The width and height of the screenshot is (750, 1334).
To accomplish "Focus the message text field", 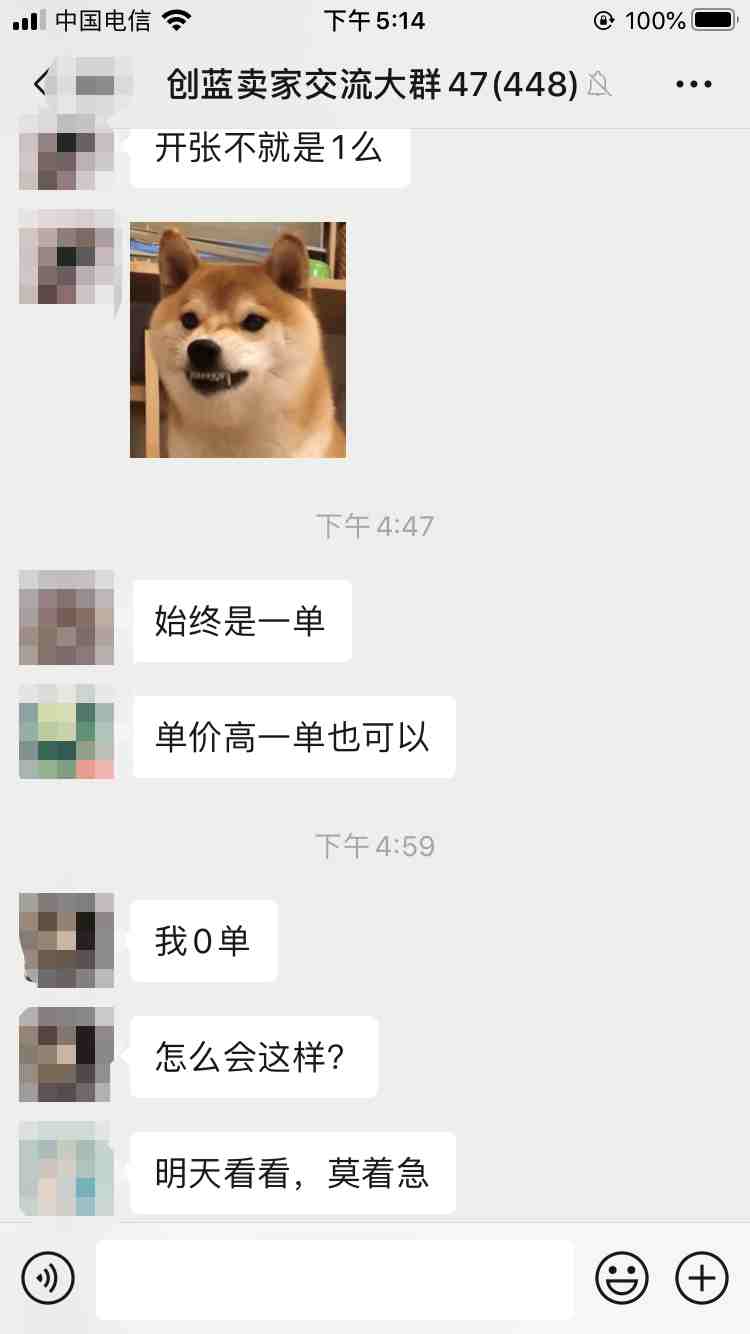I will (x=335, y=1279).
